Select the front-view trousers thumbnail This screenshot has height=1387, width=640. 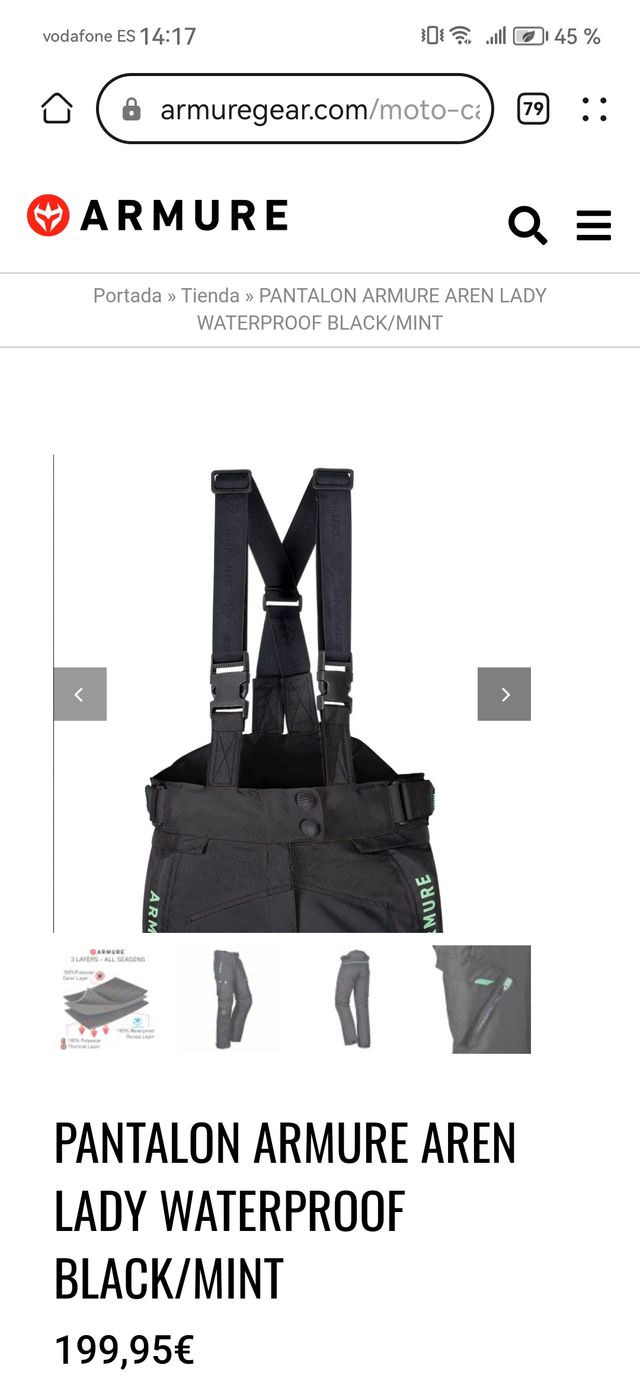point(228,999)
